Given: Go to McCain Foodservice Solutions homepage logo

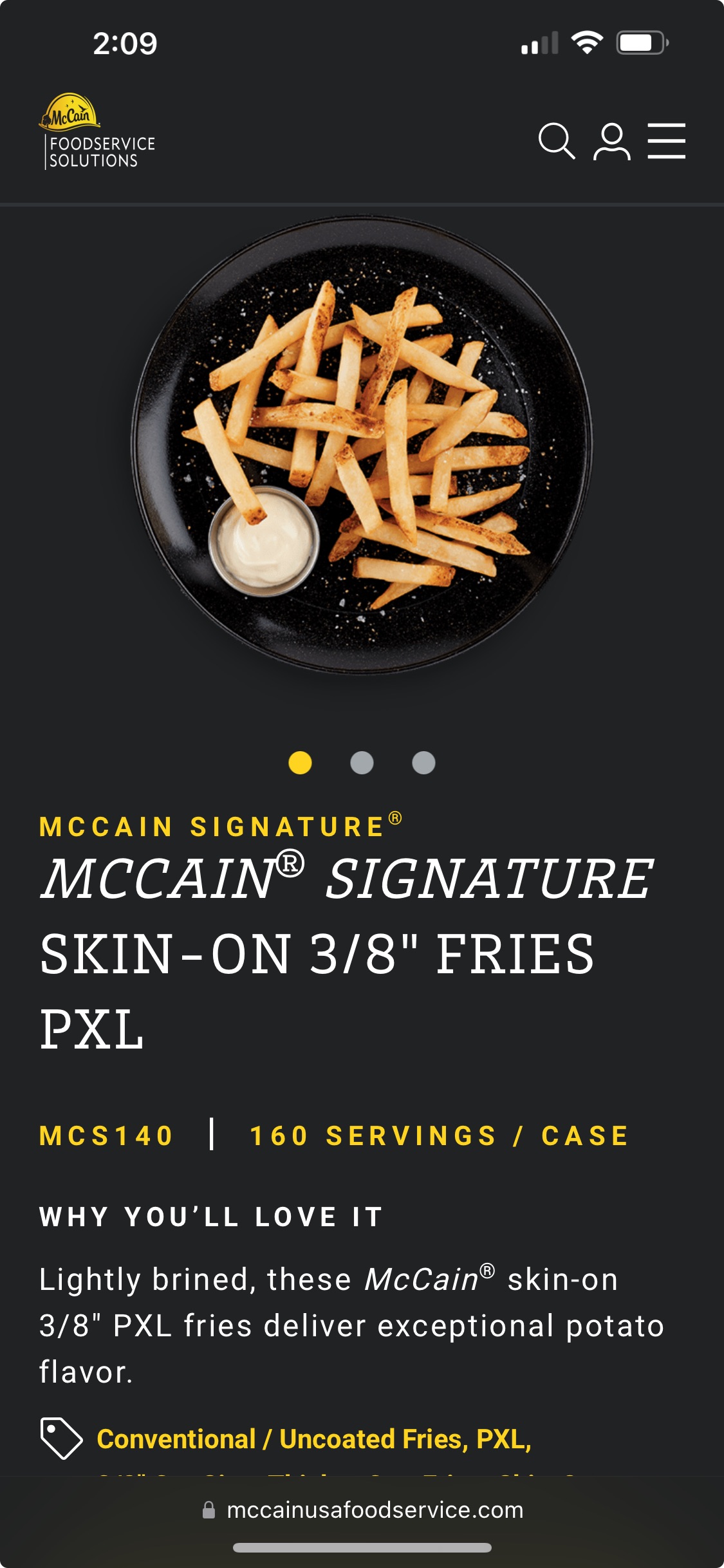Looking at the screenshot, I should pos(97,132).
